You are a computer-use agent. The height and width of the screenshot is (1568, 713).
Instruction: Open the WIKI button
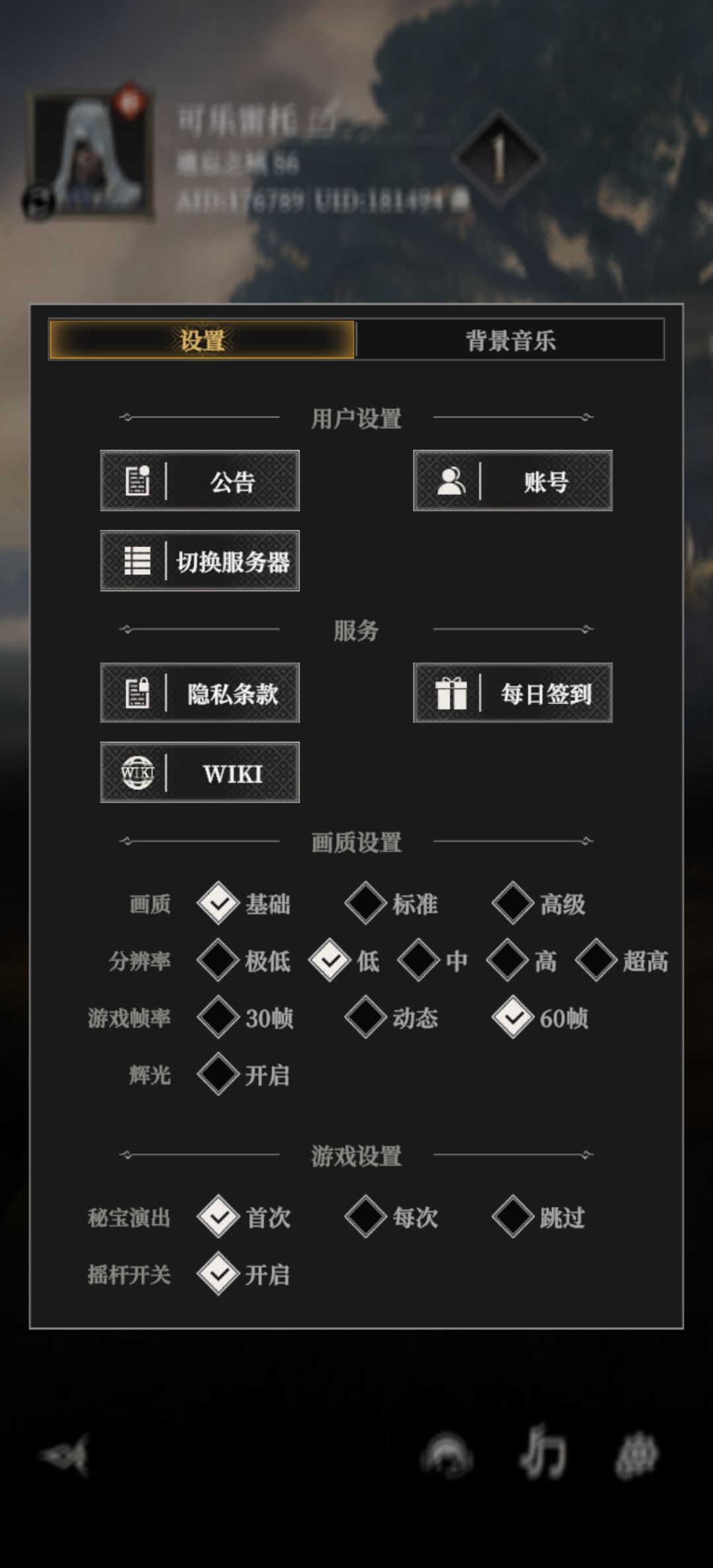click(199, 772)
